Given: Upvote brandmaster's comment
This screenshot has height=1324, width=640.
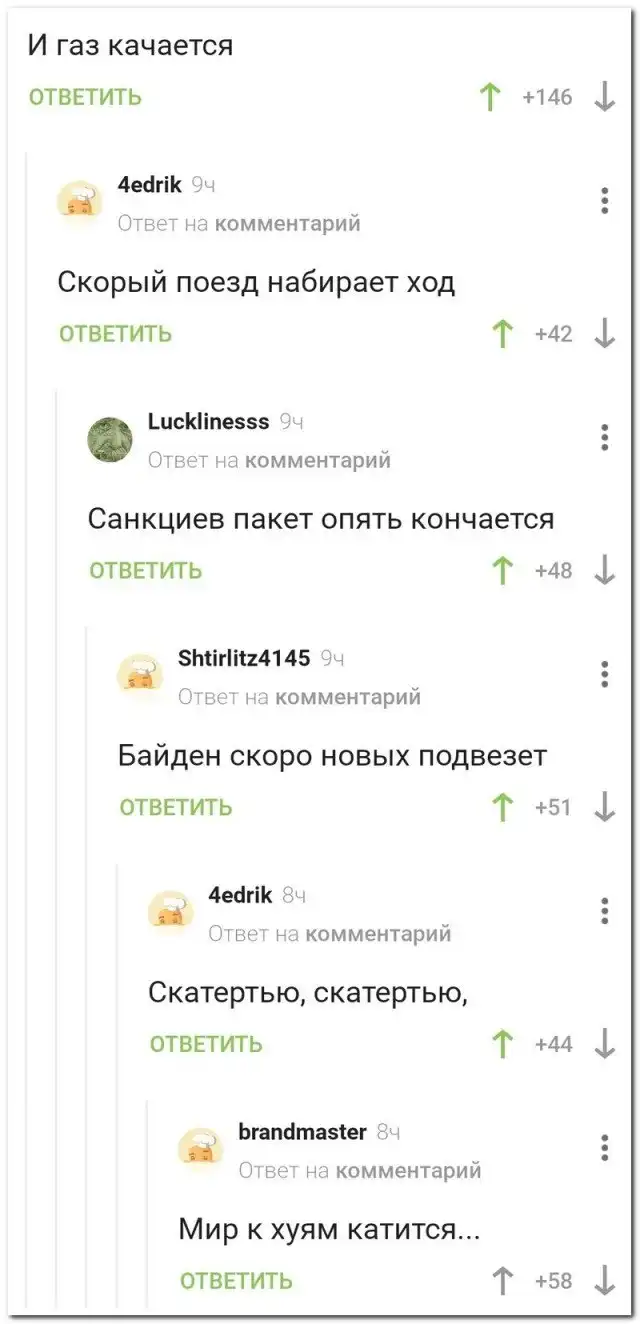Looking at the screenshot, I should (x=503, y=1281).
